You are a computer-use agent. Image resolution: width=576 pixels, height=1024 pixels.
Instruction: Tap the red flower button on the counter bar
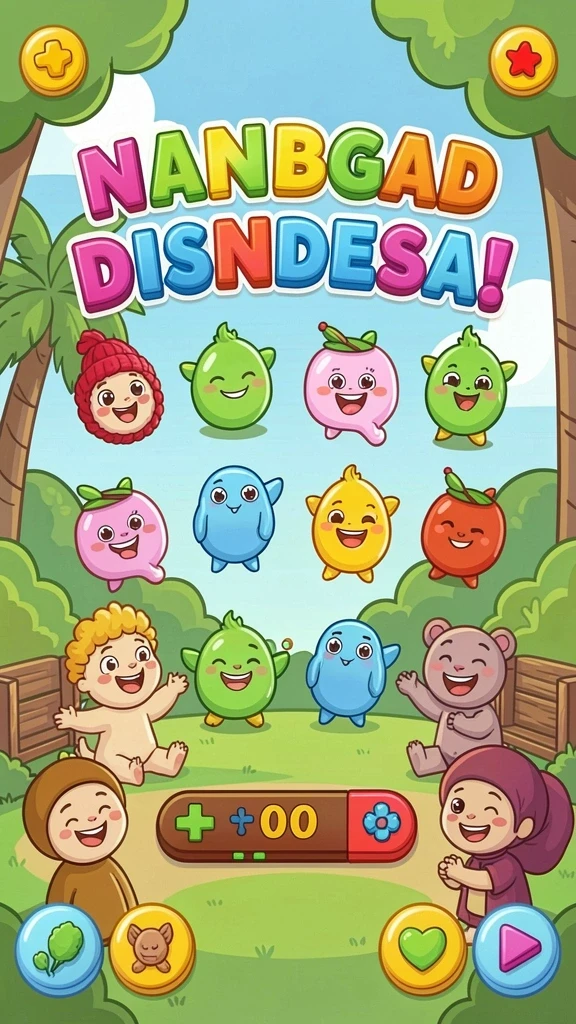point(381,824)
